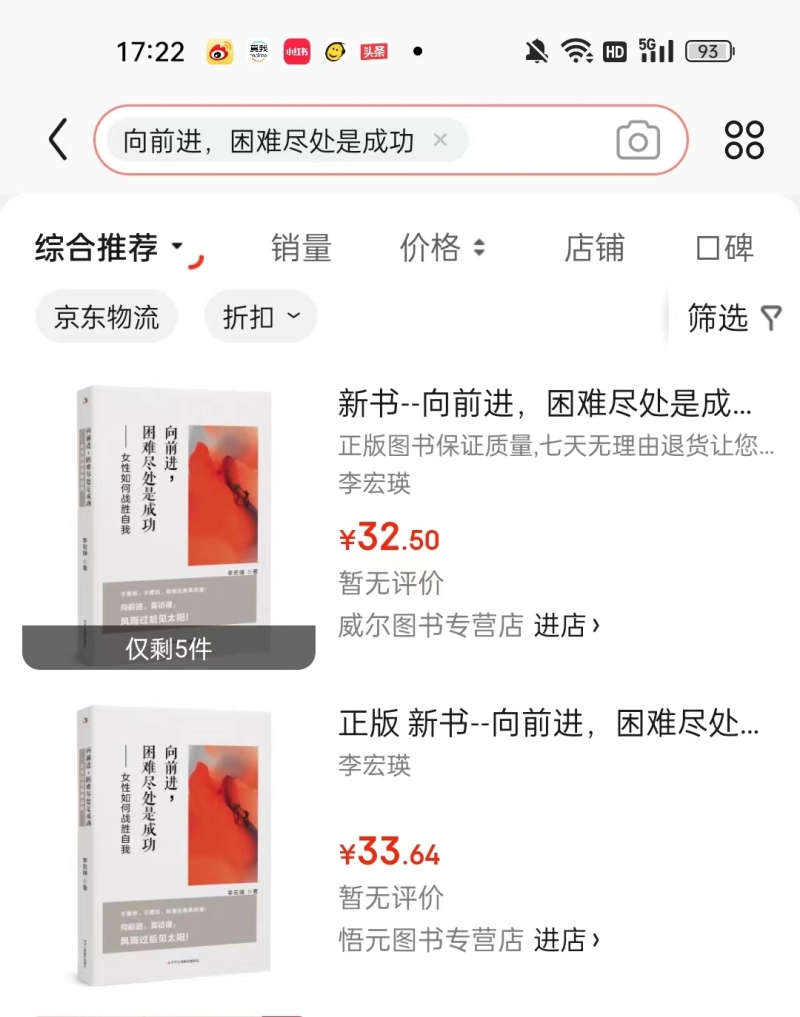Open the 筛选 filter panel
Screen dimensions: 800x1017
[734, 317]
